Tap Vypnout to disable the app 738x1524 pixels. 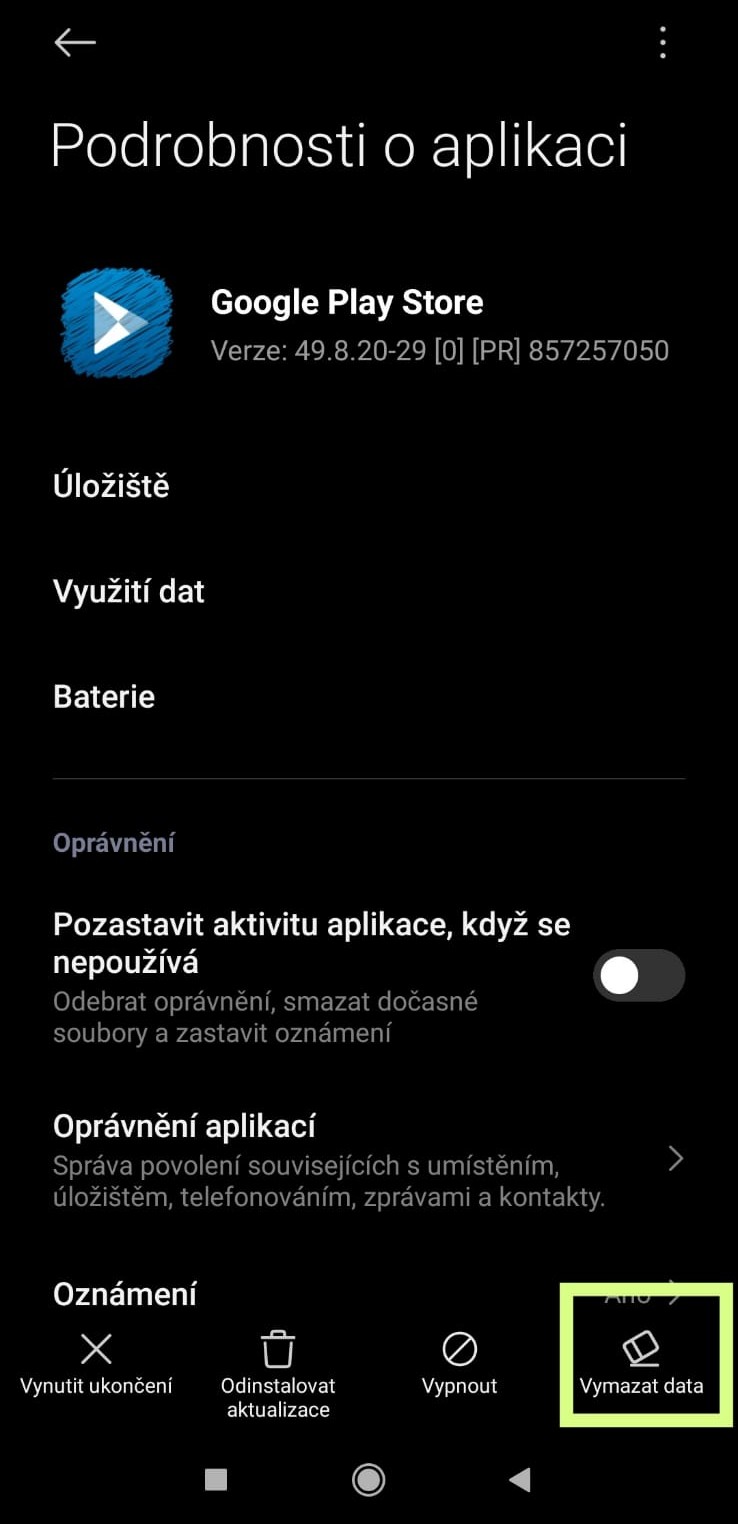(x=459, y=1364)
